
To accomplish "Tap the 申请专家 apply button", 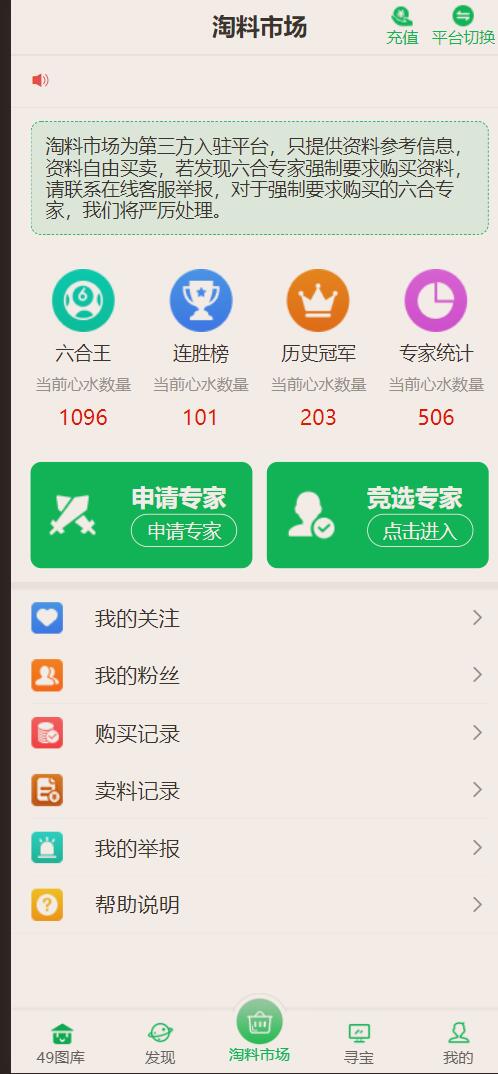I will click(x=184, y=532).
